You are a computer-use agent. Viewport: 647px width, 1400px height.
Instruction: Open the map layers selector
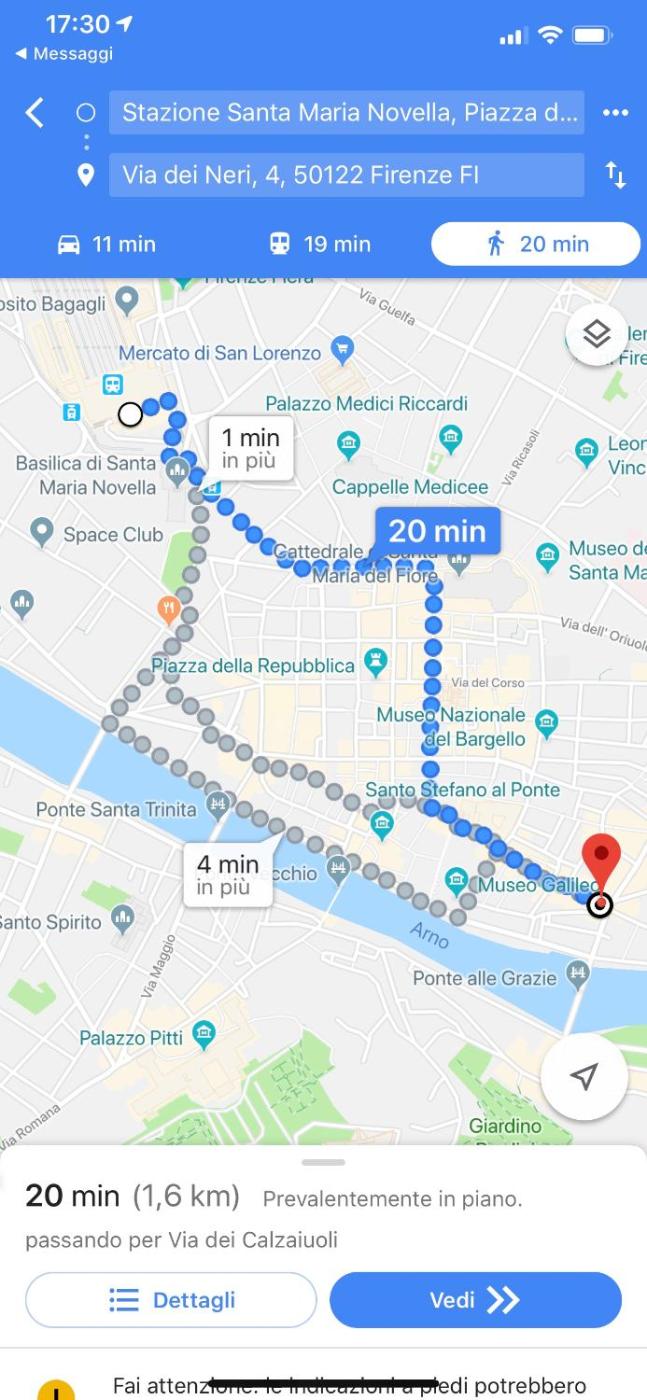[596, 334]
